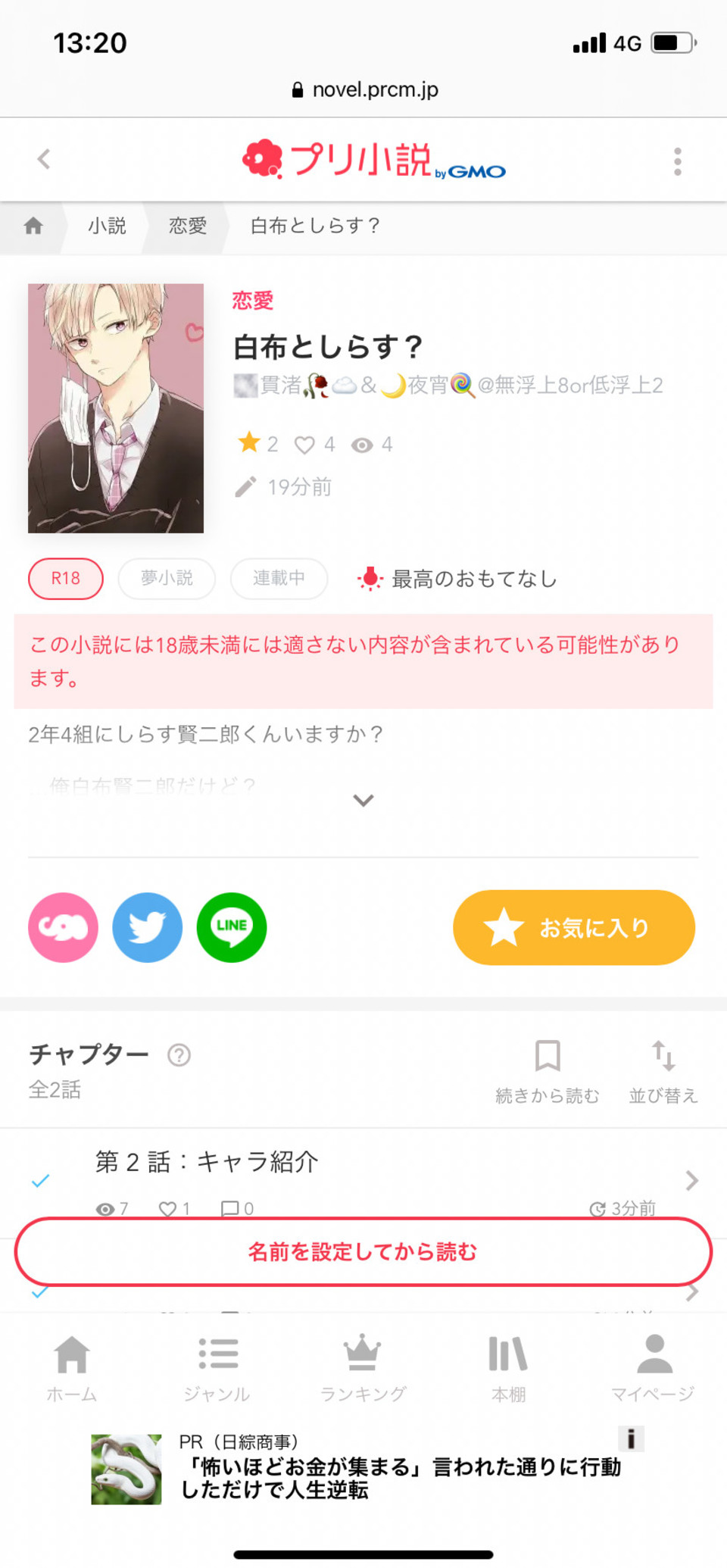Open the three-dot overflow menu
The image size is (727, 1568).
pyautogui.click(x=678, y=161)
